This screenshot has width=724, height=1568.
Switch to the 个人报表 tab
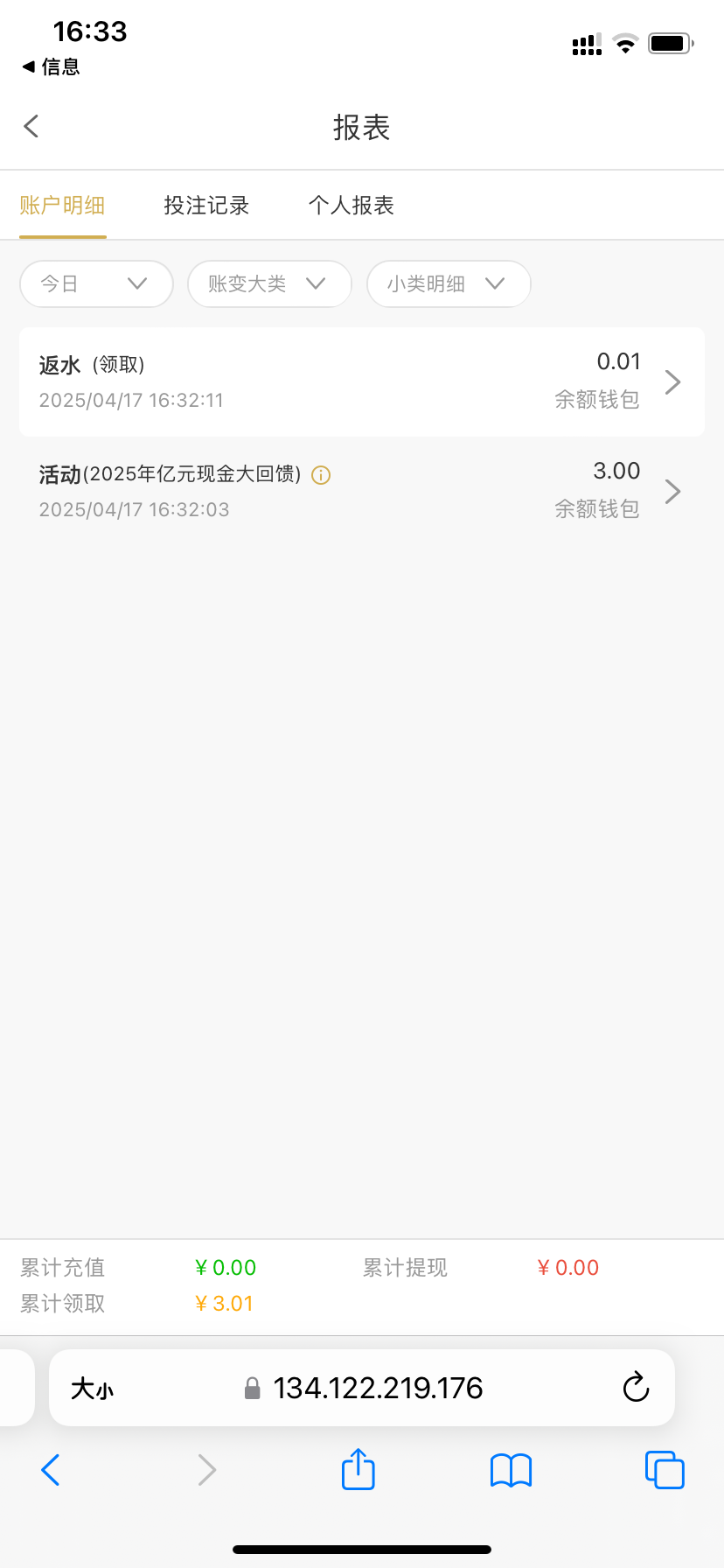(352, 206)
